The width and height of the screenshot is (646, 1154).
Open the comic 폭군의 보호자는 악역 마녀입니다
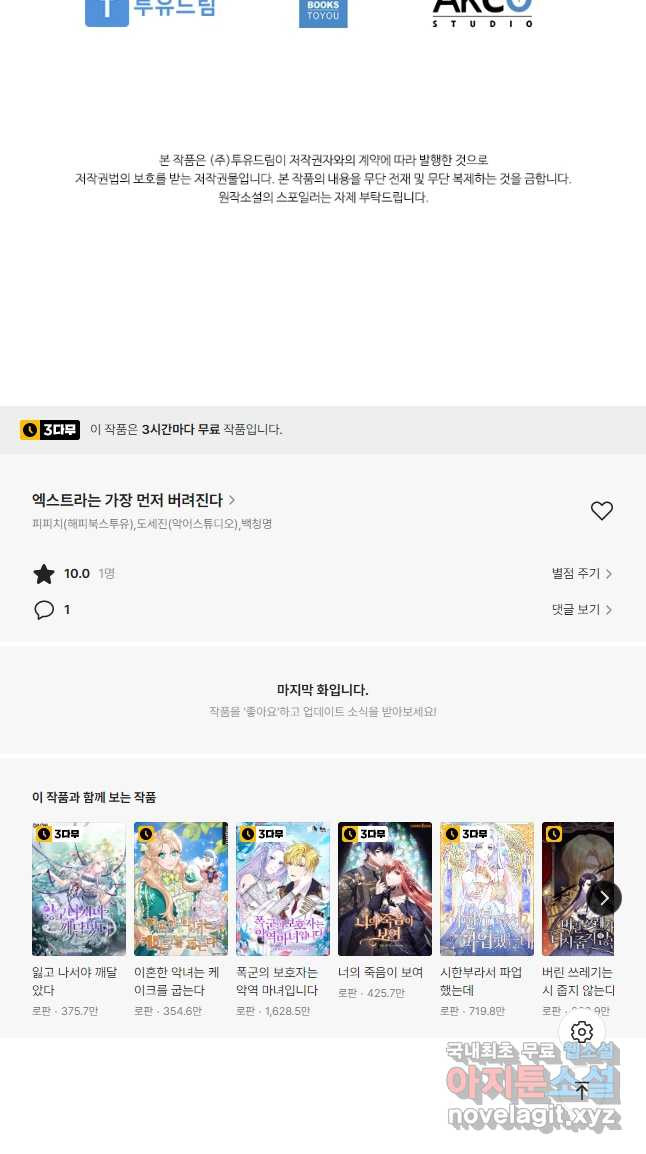pos(283,889)
